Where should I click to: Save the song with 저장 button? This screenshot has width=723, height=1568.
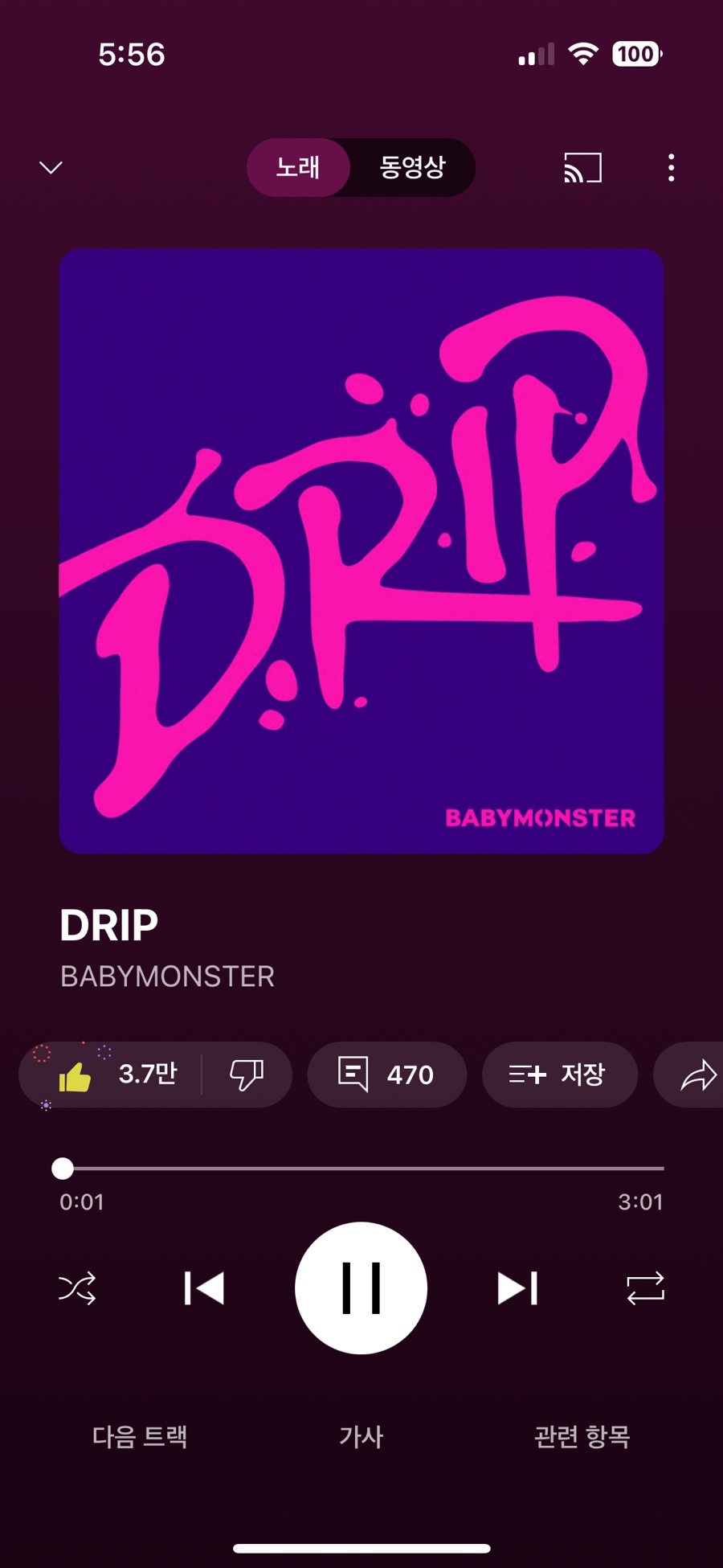coord(559,1075)
